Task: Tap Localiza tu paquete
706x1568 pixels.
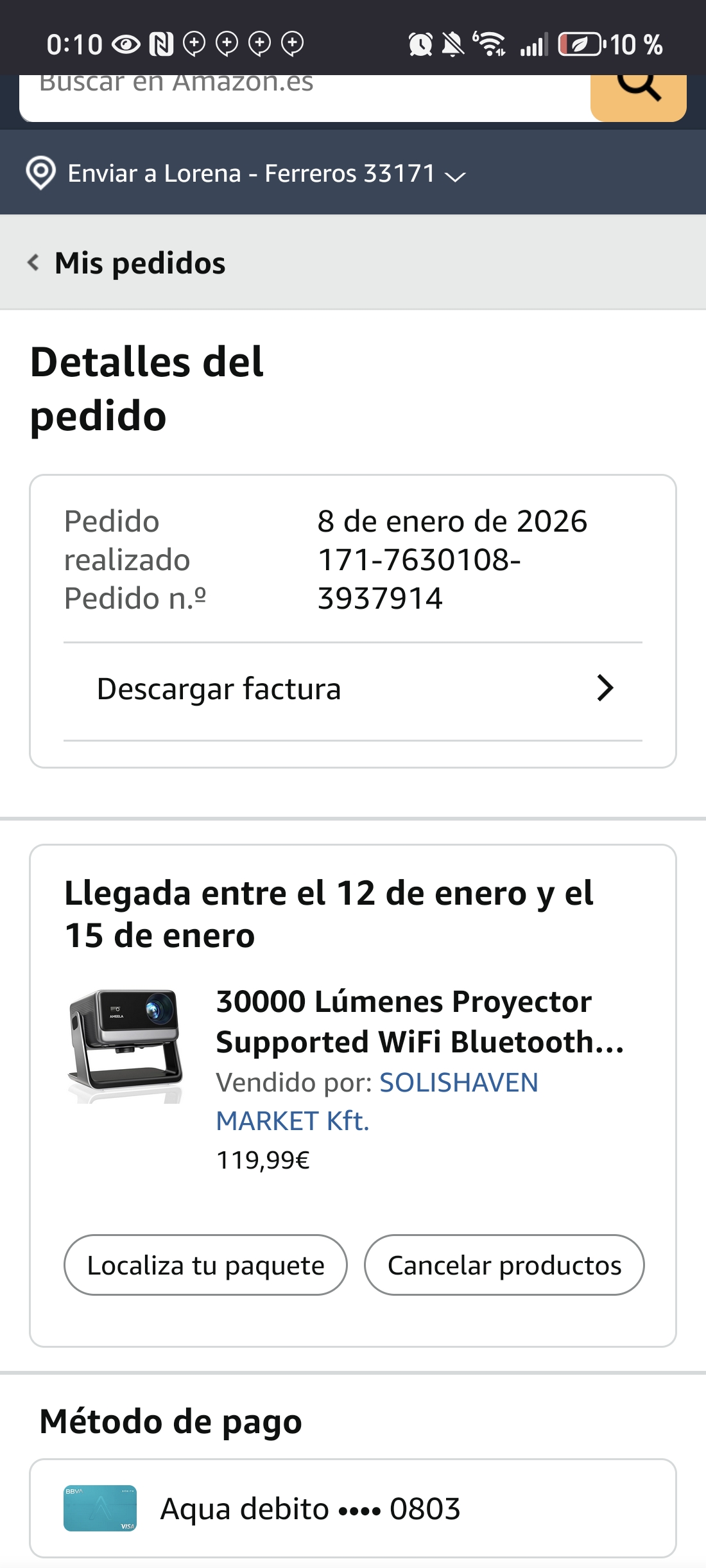Action: pos(205,1266)
